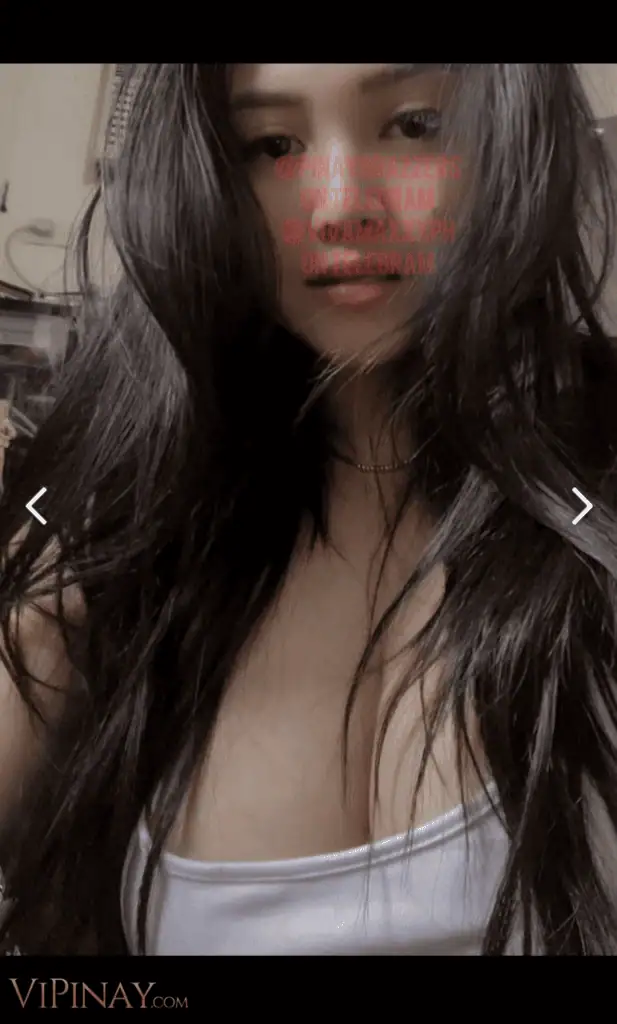This screenshot has width=617, height=1024.
Task: Advance to the next photo
Action: pos(581,506)
